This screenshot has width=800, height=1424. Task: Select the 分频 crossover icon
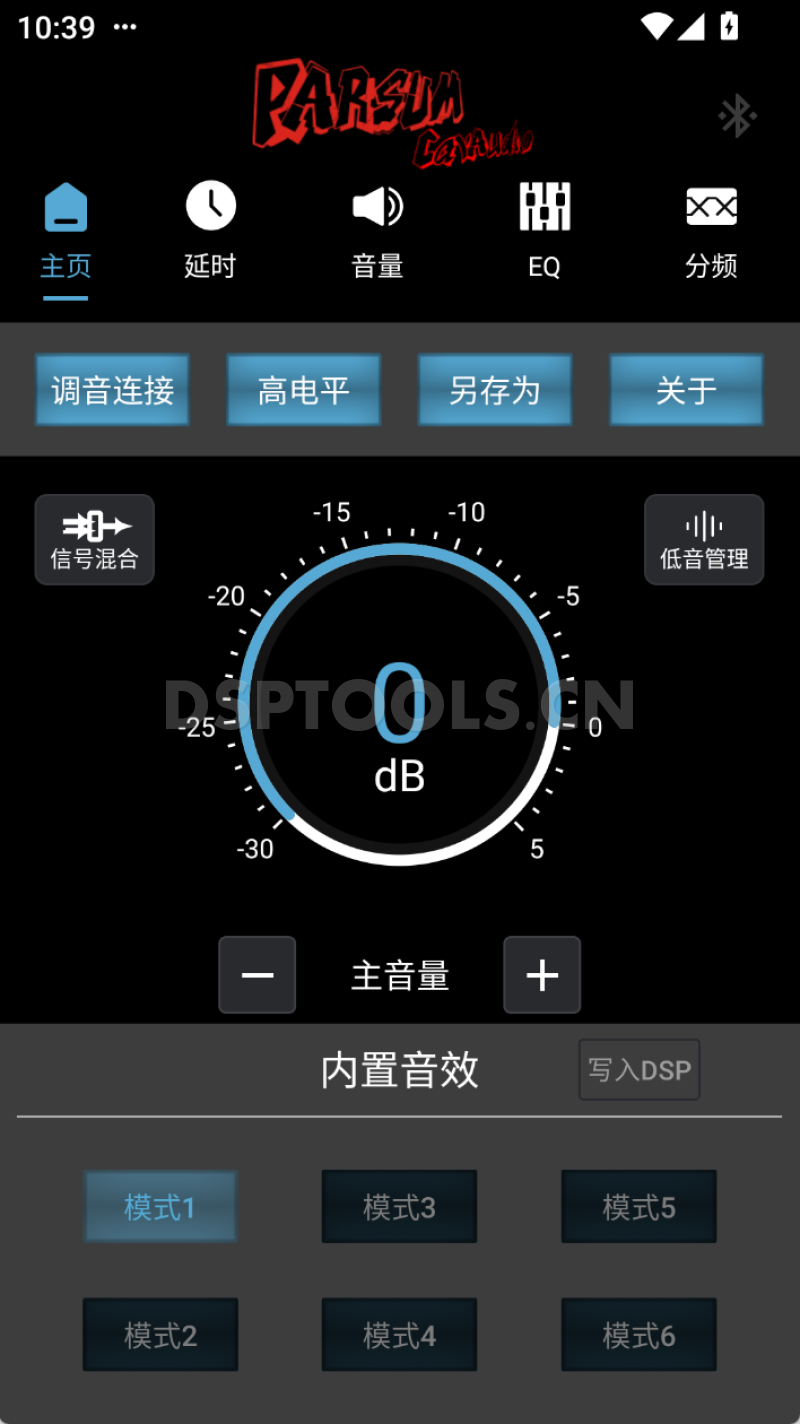point(712,207)
